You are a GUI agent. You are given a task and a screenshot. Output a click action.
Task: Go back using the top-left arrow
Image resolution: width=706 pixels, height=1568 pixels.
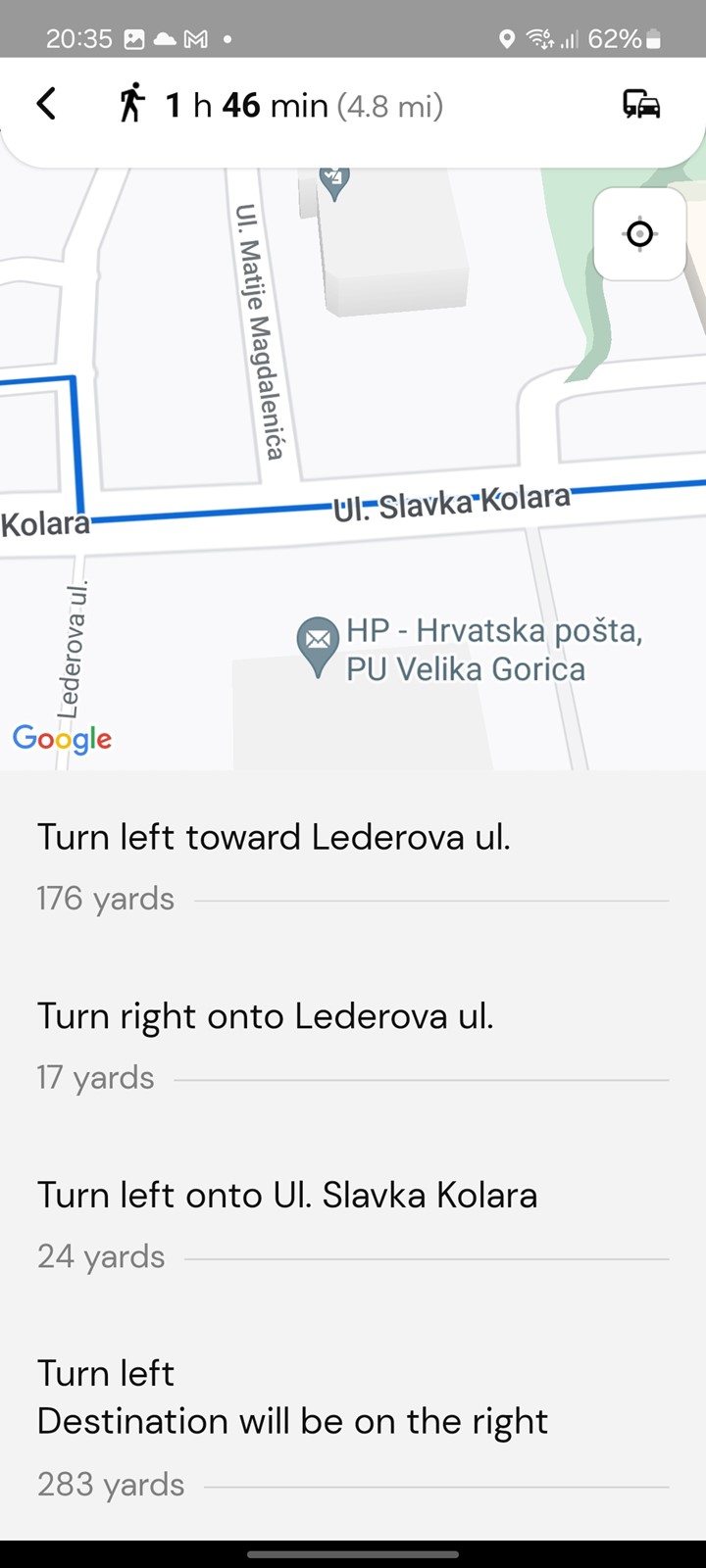click(x=46, y=104)
